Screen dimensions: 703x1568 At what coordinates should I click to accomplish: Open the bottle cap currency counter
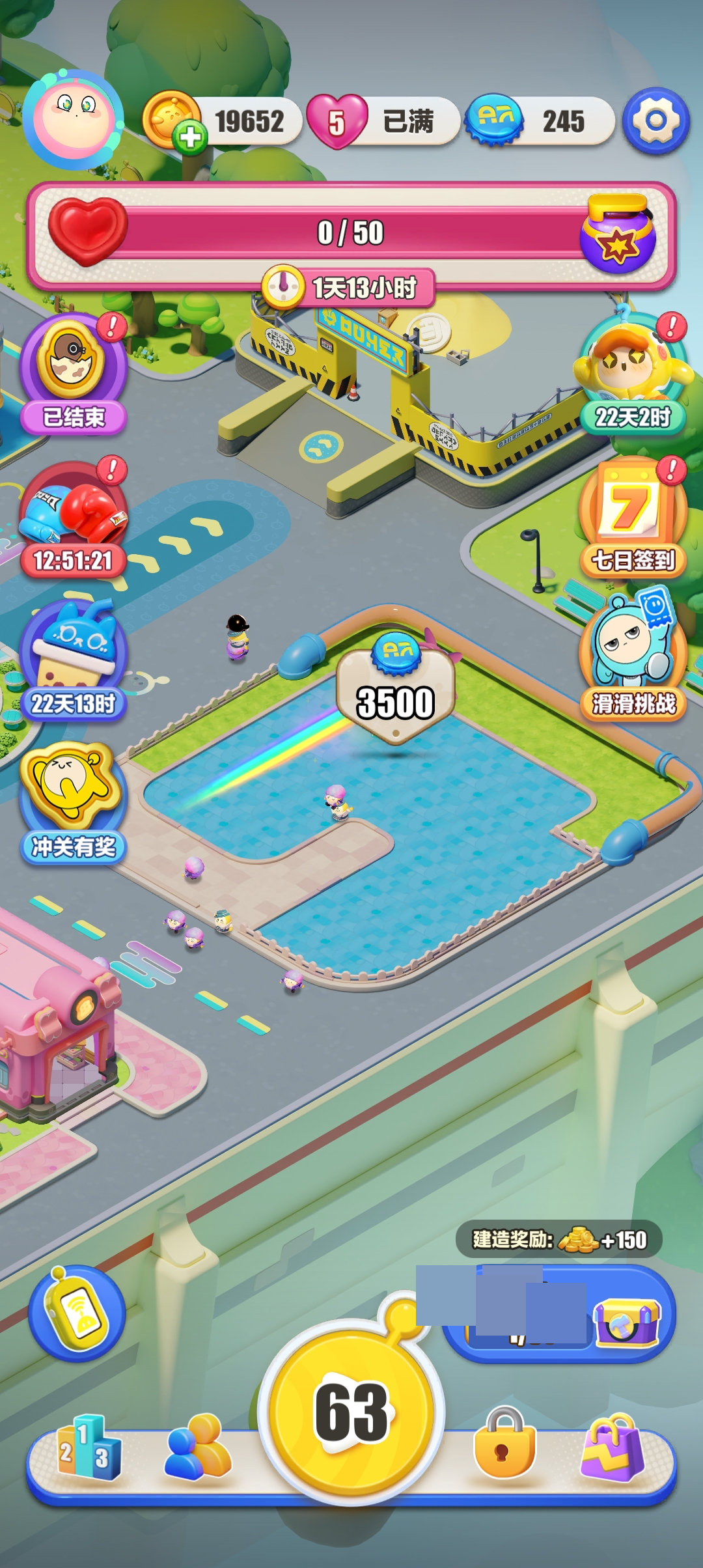click(x=540, y=121)
